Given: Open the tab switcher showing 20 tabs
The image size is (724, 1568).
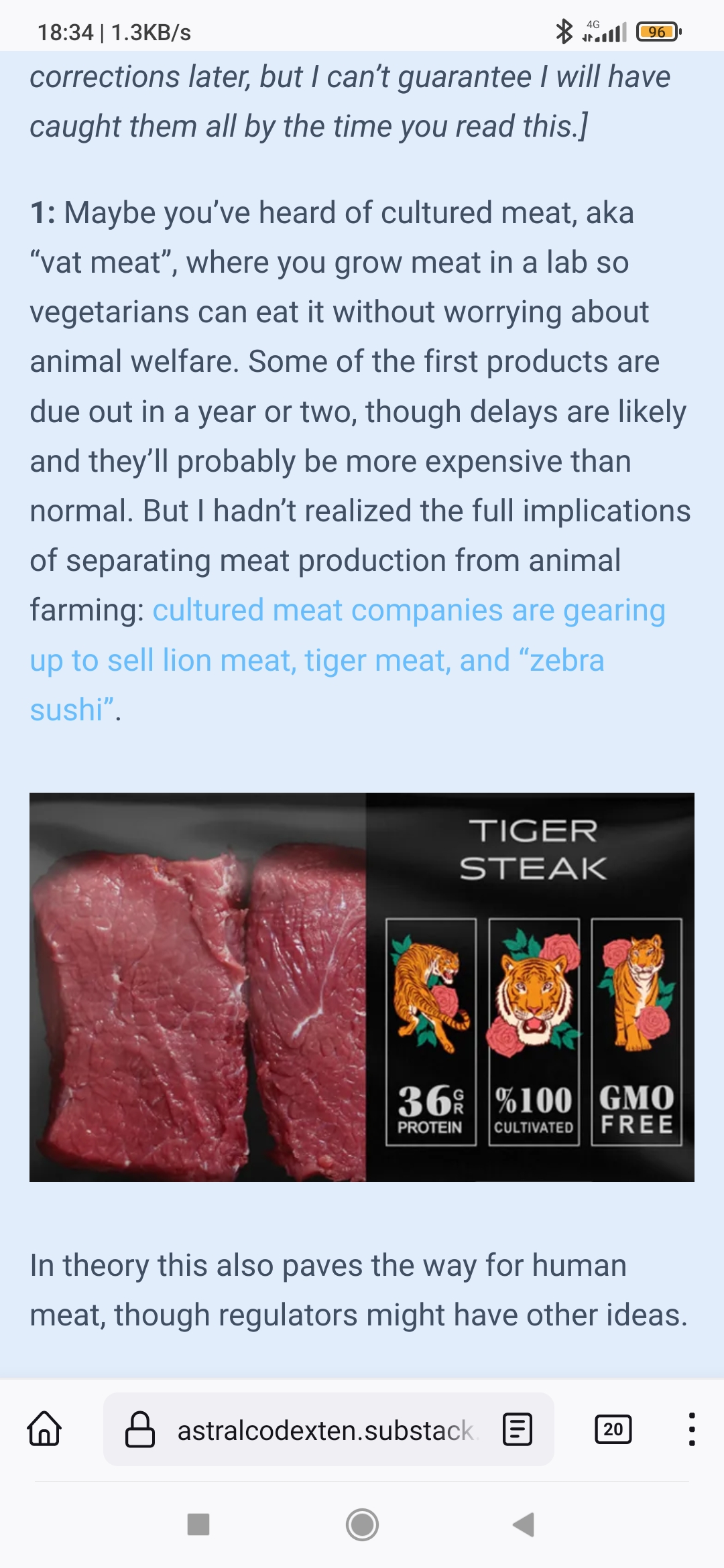Looking at the screenshot, I should (x=613, y=1429).
